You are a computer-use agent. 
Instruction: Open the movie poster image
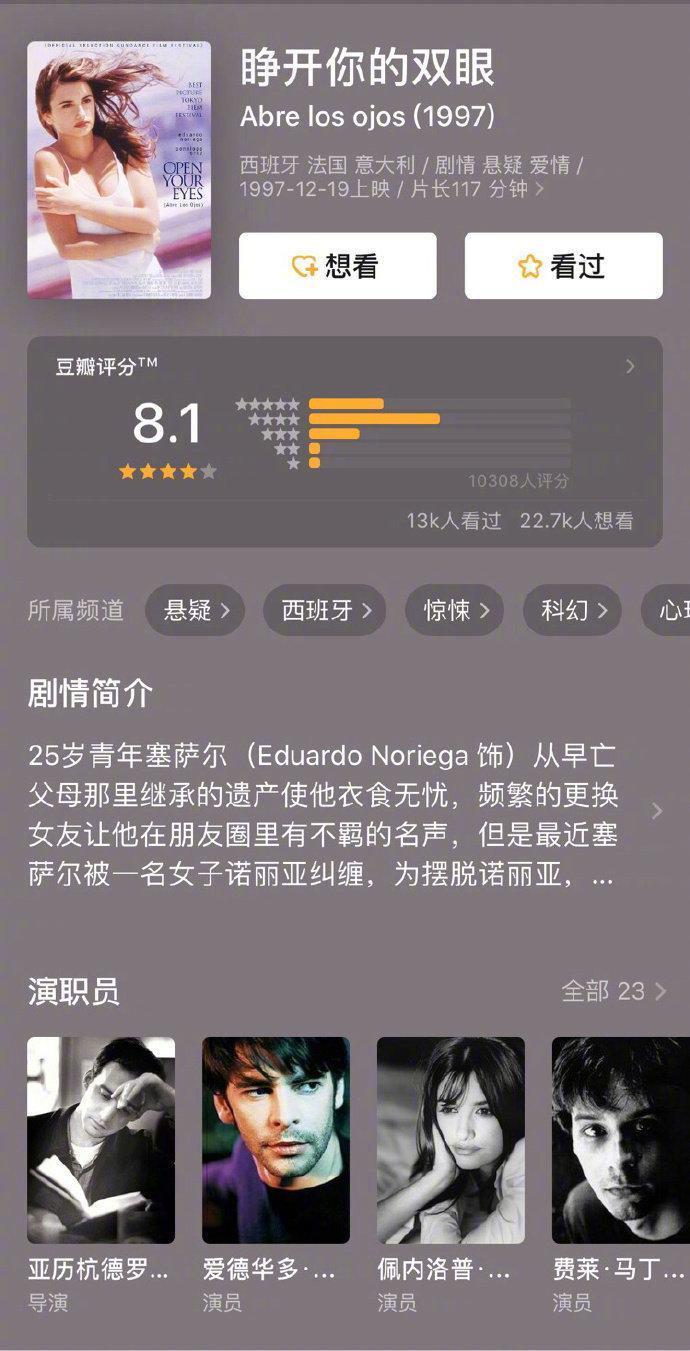(x=118, y=170)
